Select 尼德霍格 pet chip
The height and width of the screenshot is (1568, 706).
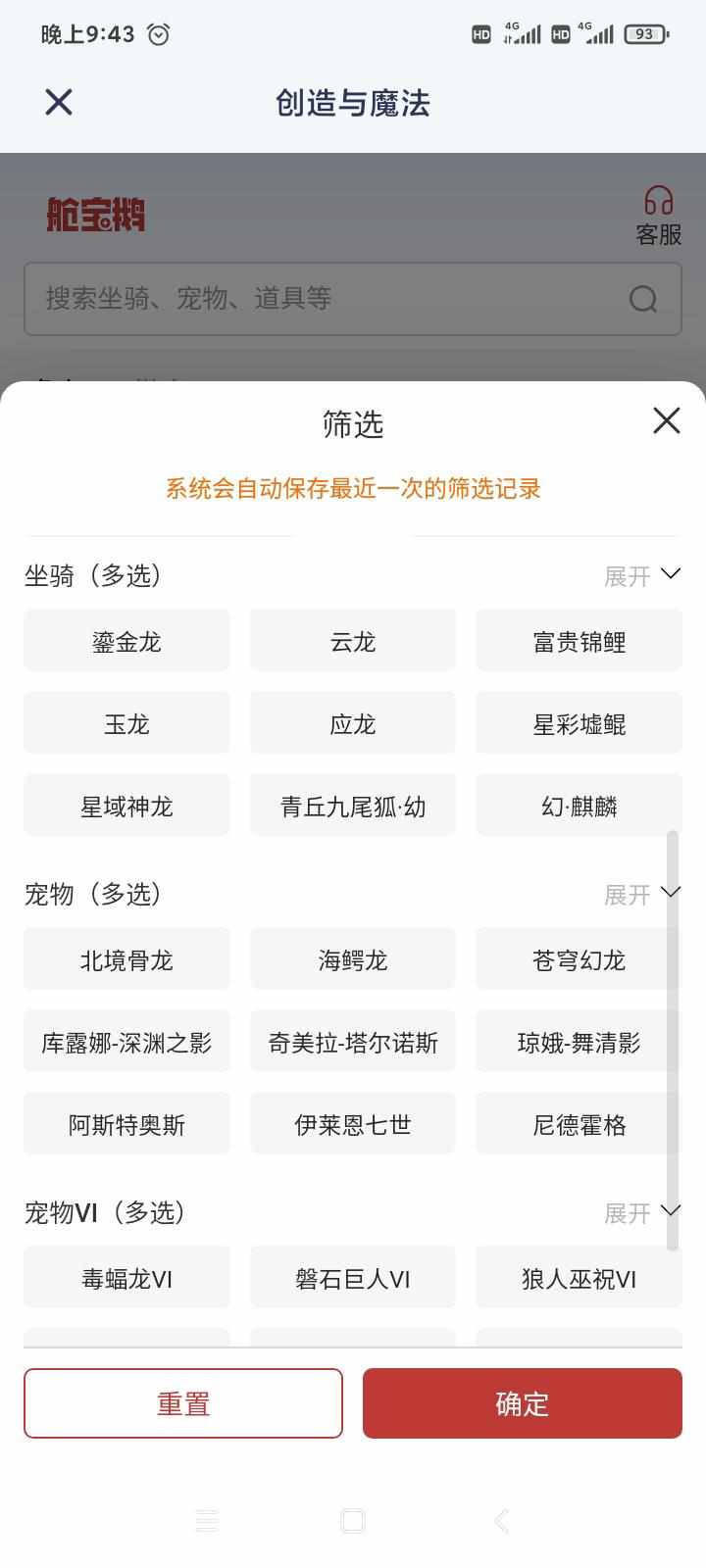pyautogui.click(x=580, y=1124)
